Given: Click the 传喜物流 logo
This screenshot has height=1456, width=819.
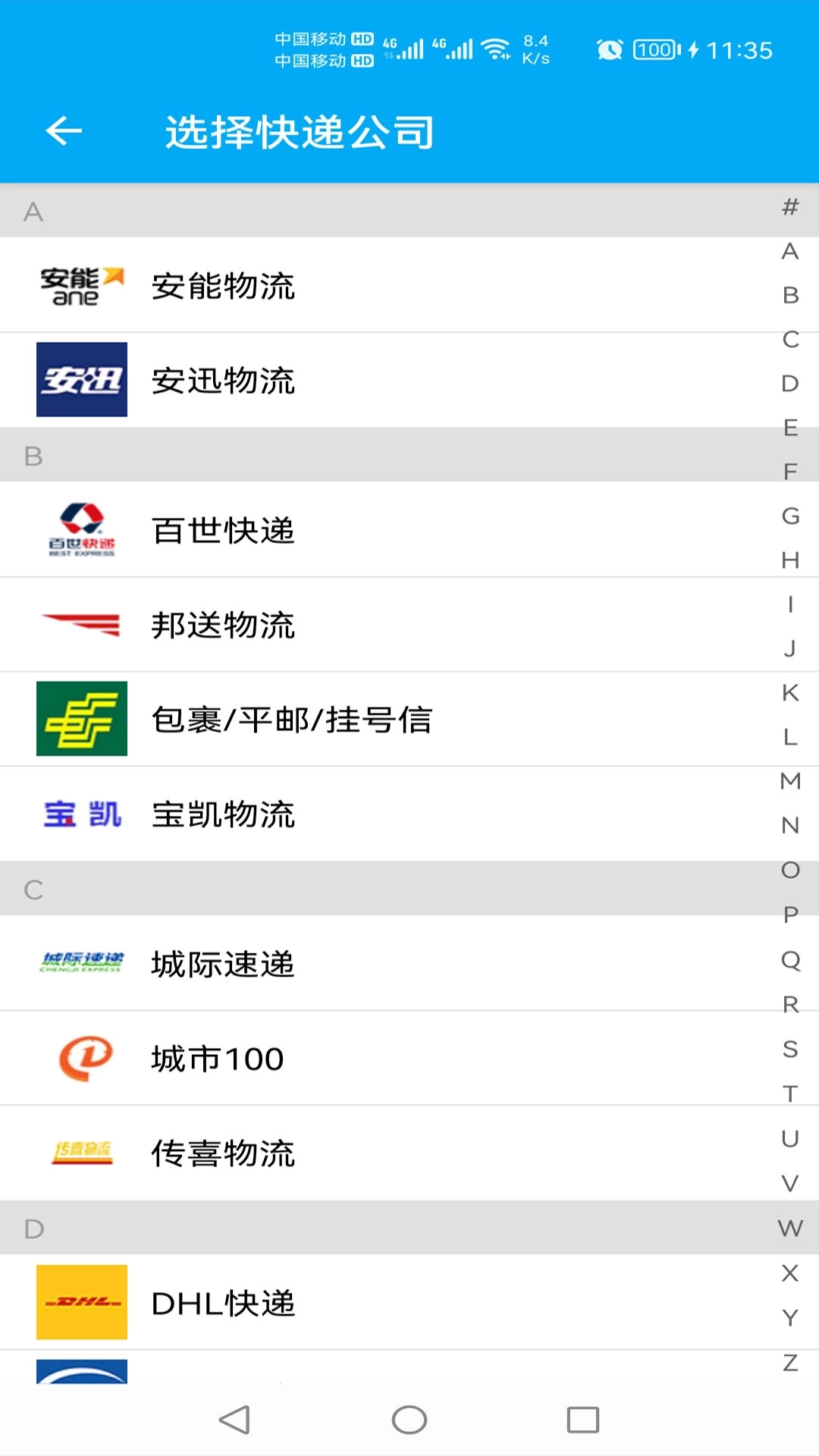Looking at the screenshot, I should point(82,1152).
